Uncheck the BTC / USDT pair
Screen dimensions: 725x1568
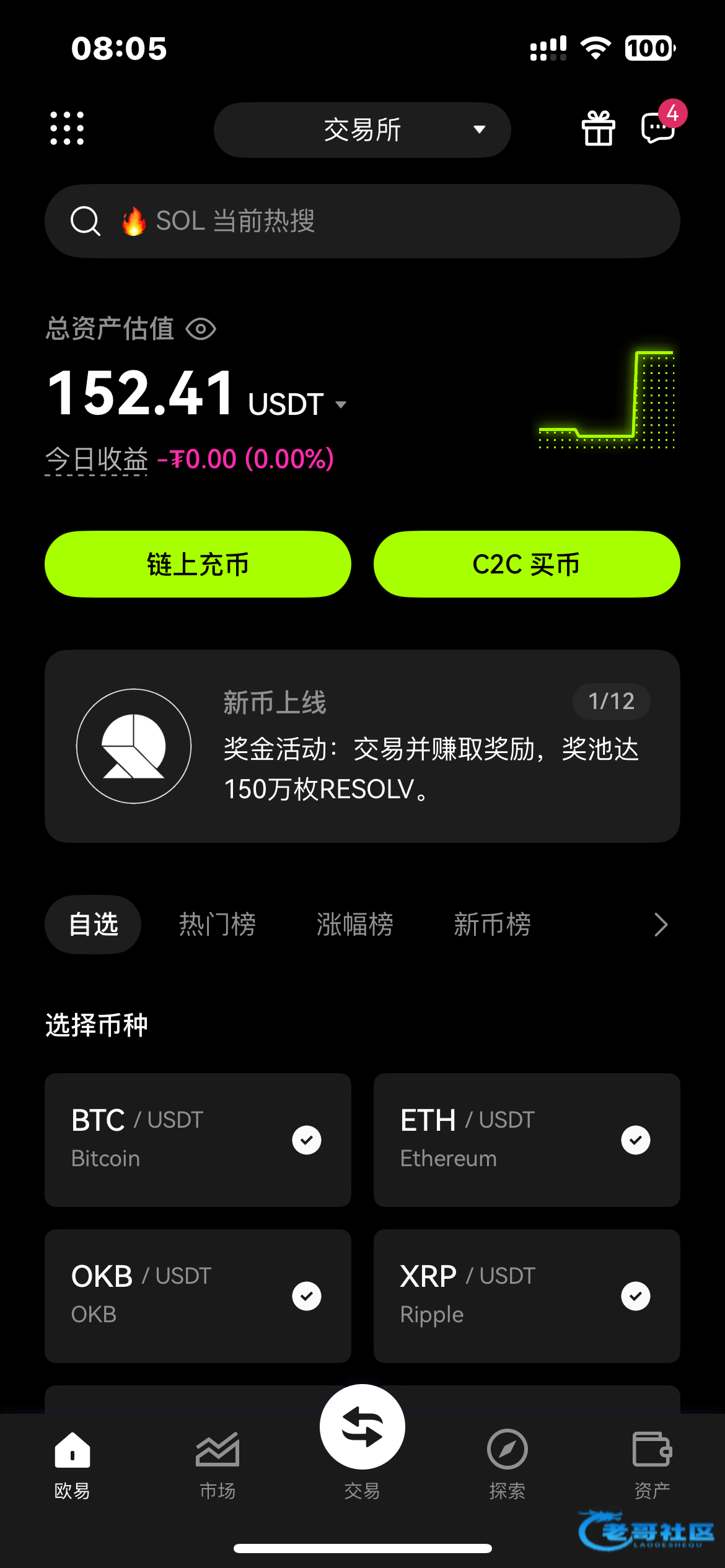coord(307,1140)
